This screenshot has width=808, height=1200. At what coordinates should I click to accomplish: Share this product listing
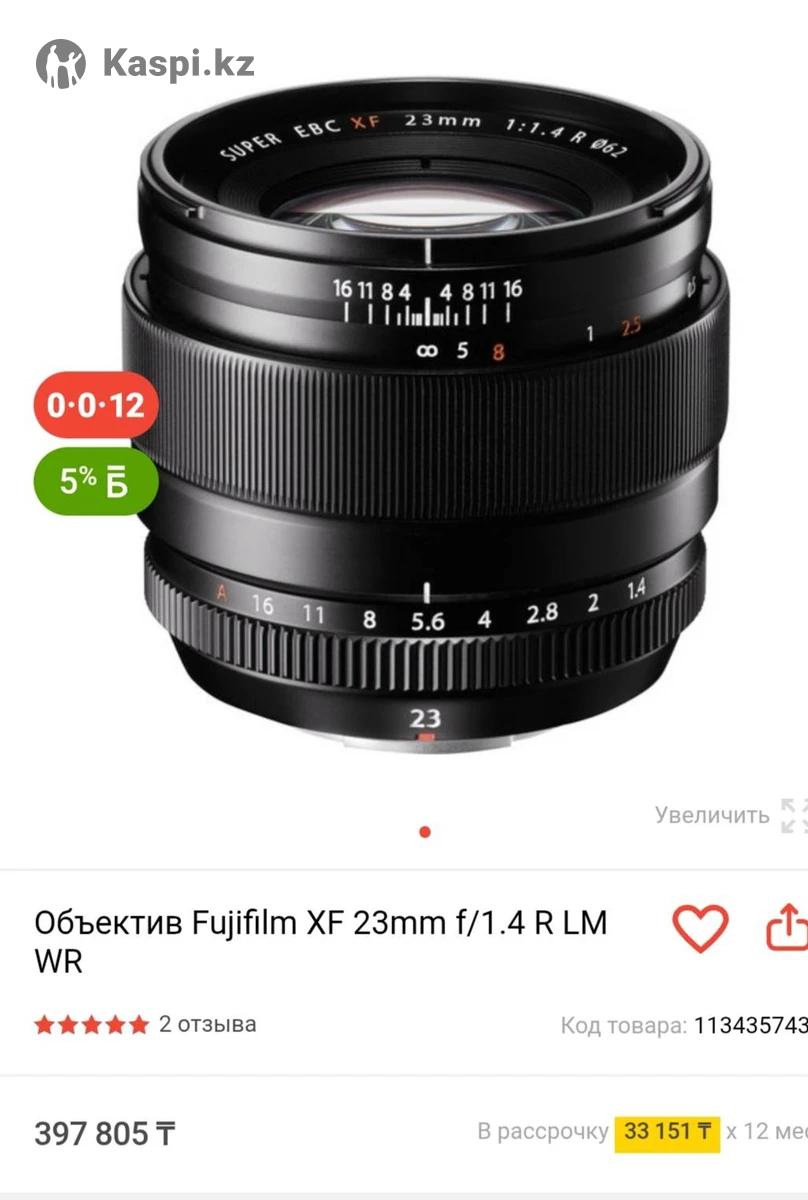[x=787, y=928]
